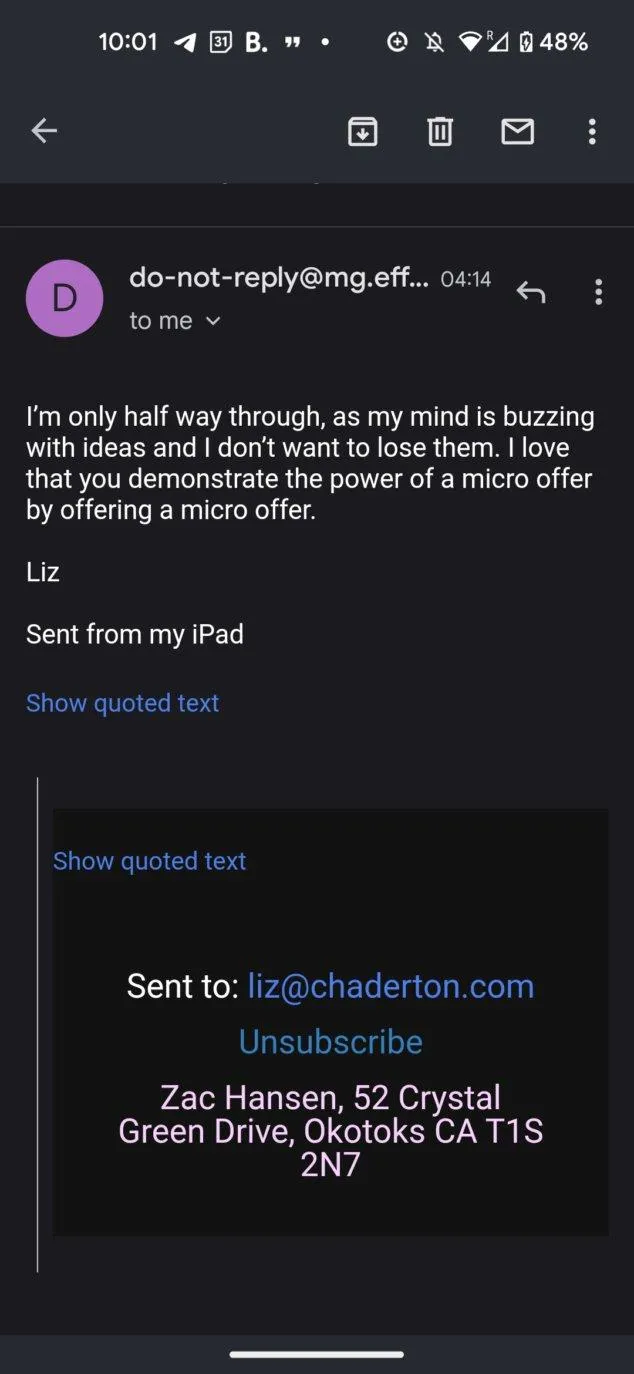
Task: Open the message's three-dot options menu
Action: tap(598, 292)
